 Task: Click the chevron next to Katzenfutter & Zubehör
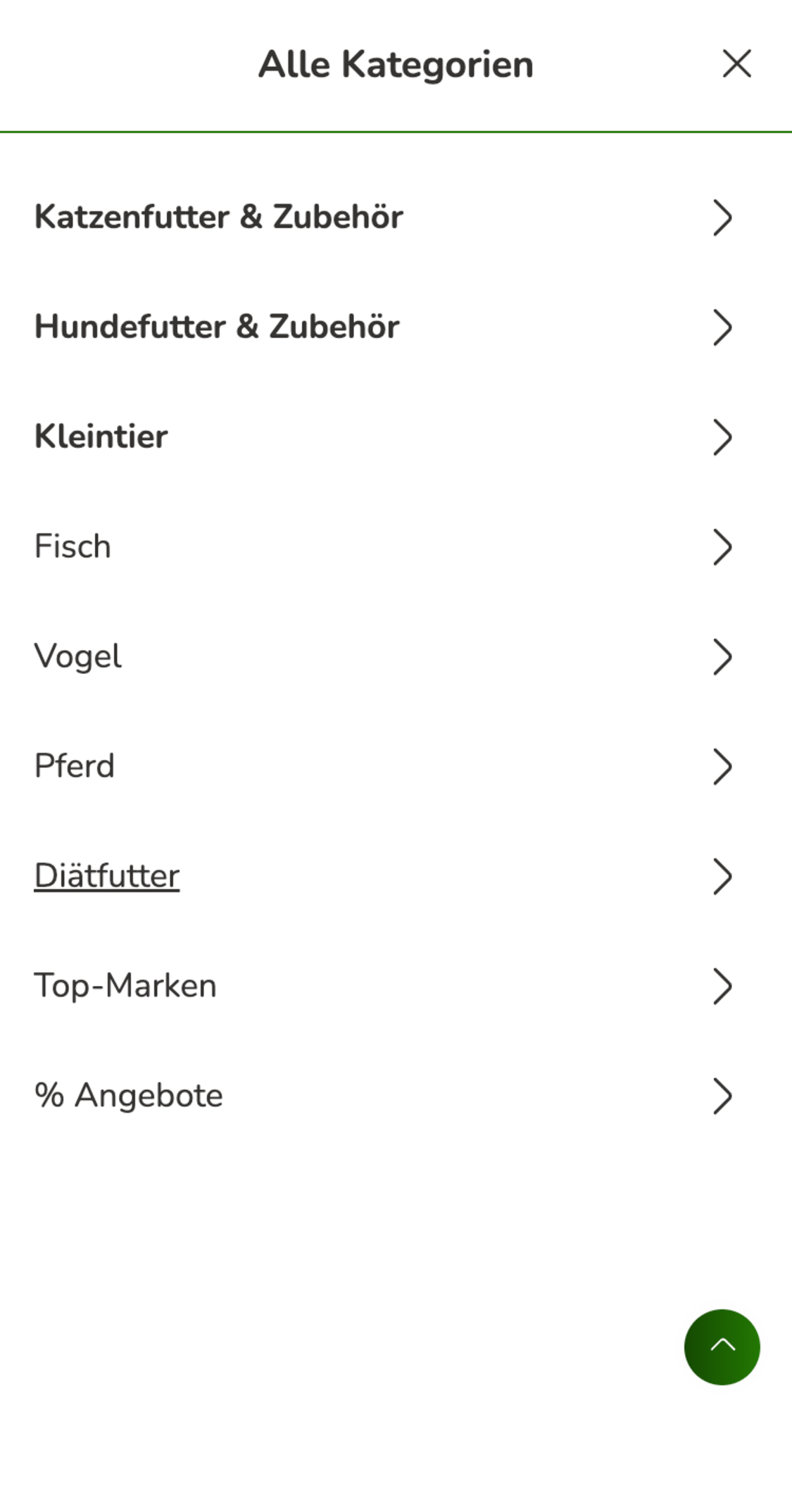722,217
